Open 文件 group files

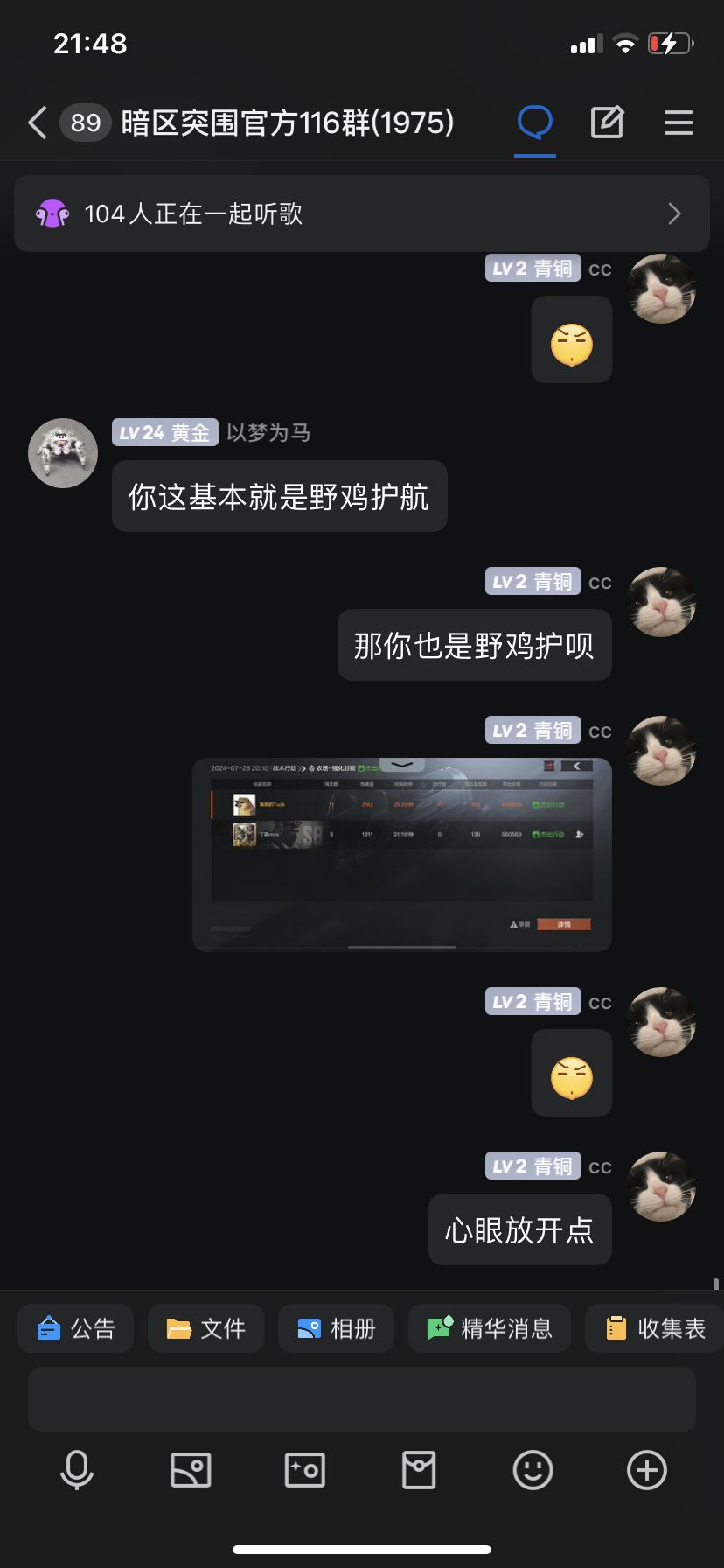pos(205,1328)
